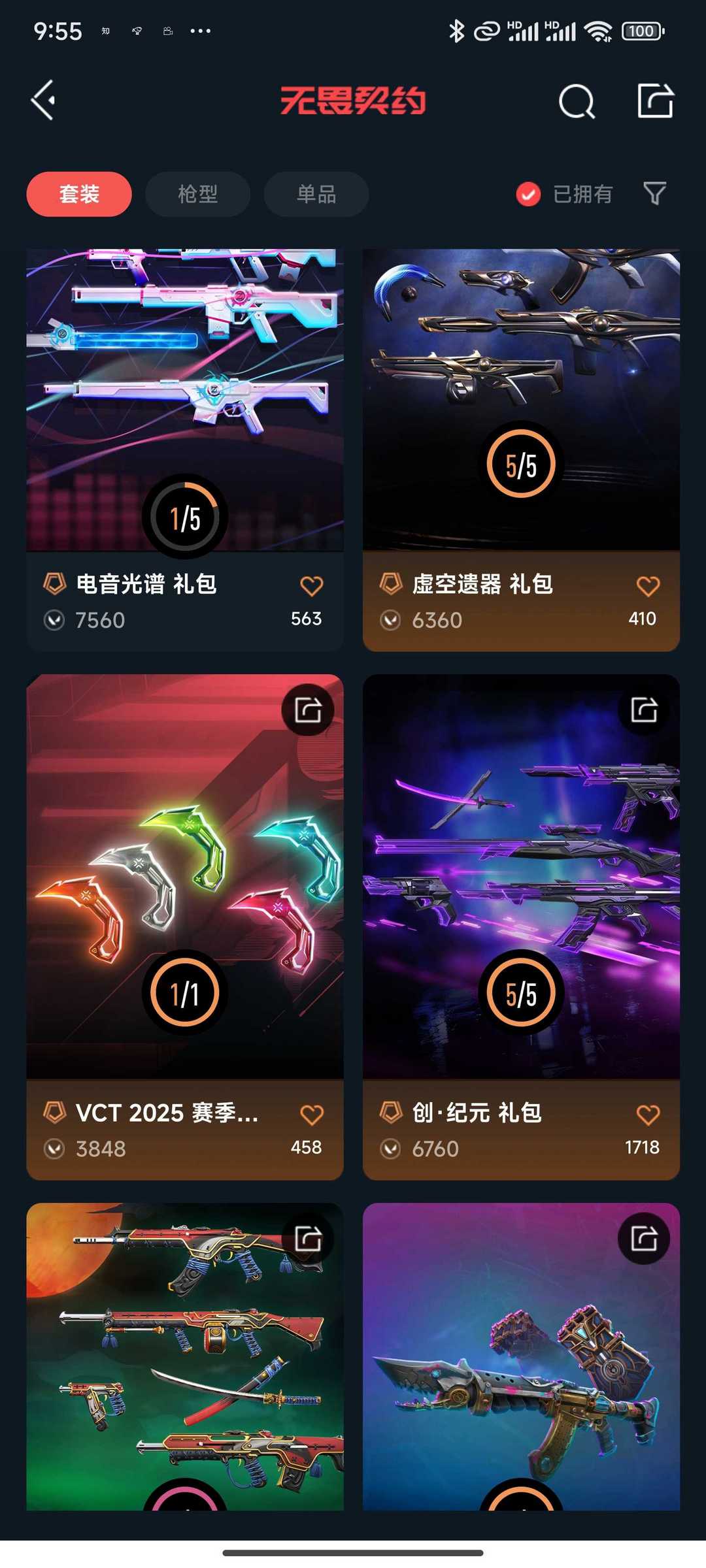
Task: Open the red katana weapon bundle card
Action: point(185,1372)
